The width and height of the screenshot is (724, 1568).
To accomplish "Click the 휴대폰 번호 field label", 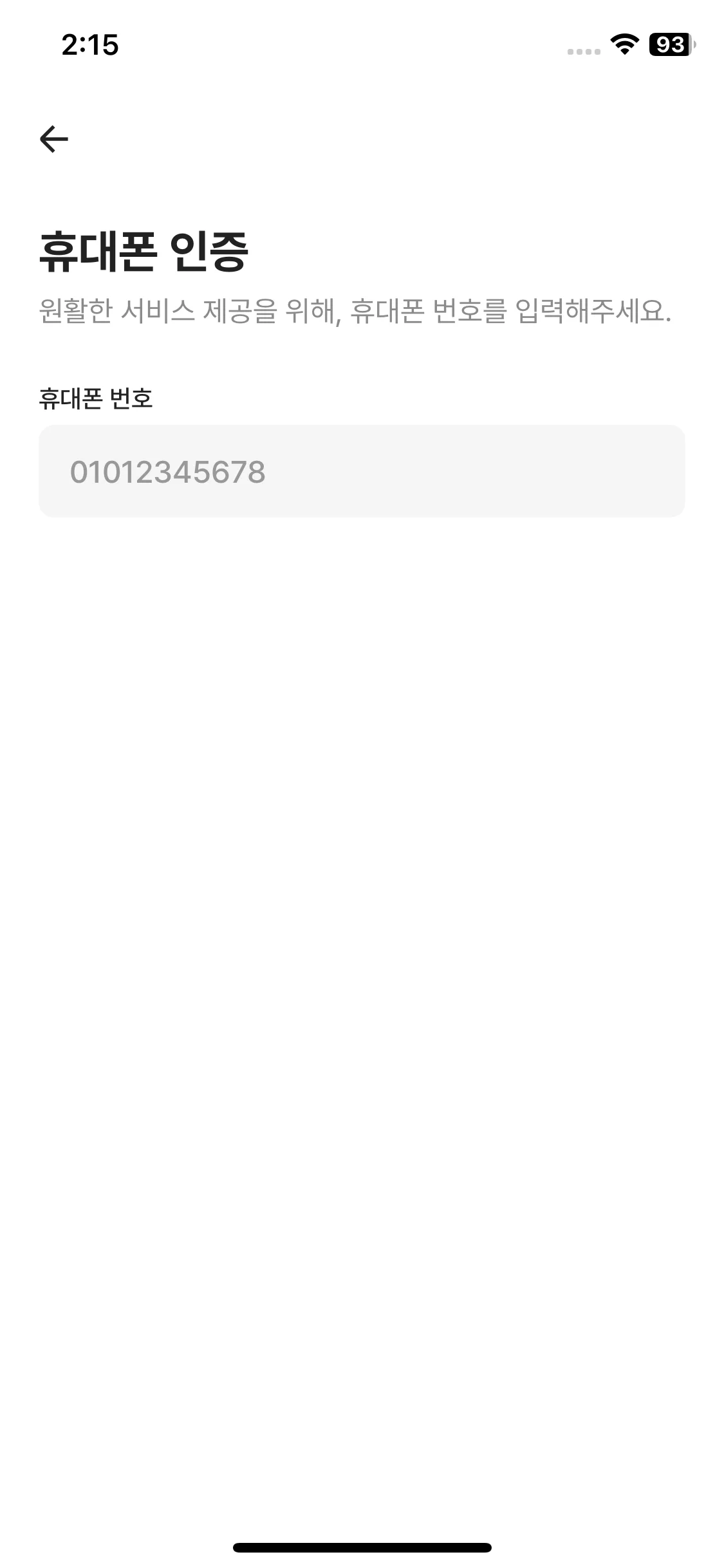I will pos(97,399).
